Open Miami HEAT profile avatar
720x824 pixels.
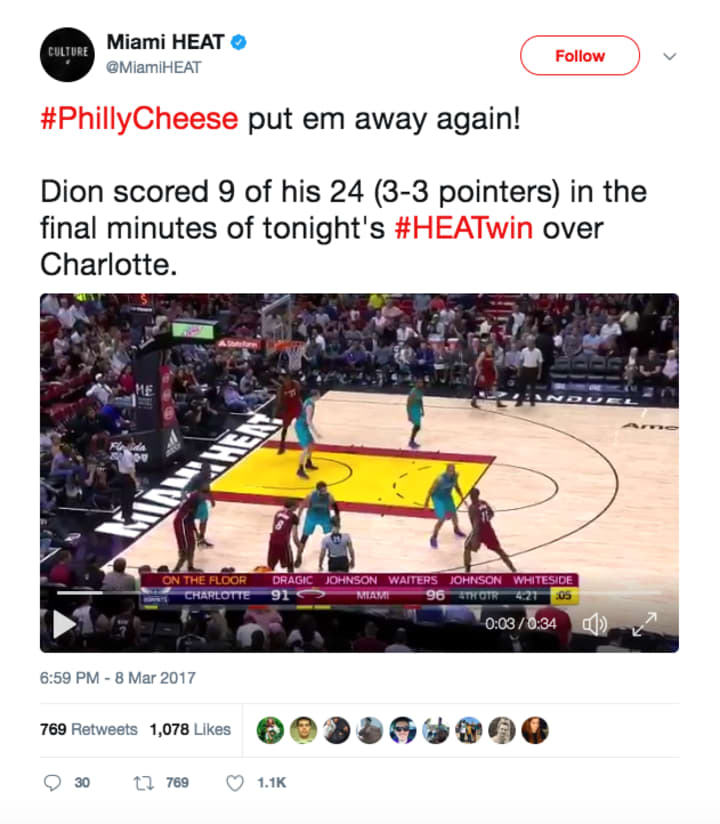pos(68,55)
